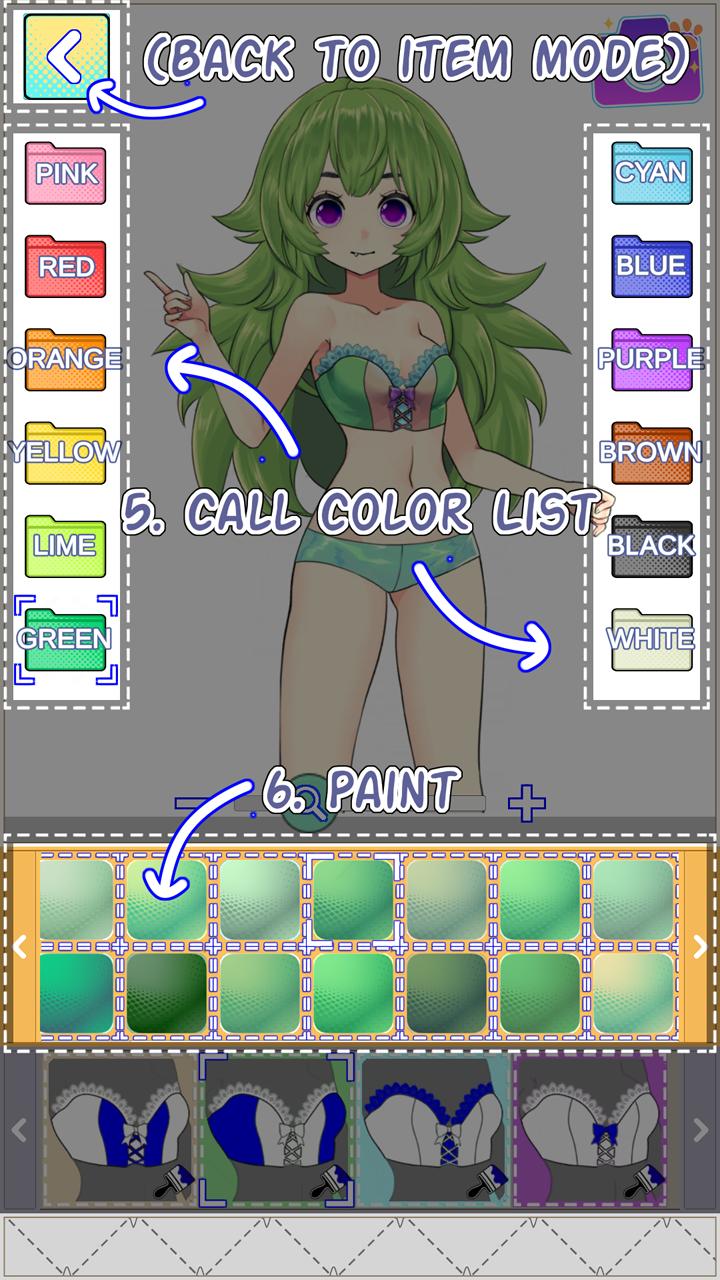The width and height of the screenshot is (720, 1280).
Task: Select the PINK color folder
Action: (x=65, y=173)
